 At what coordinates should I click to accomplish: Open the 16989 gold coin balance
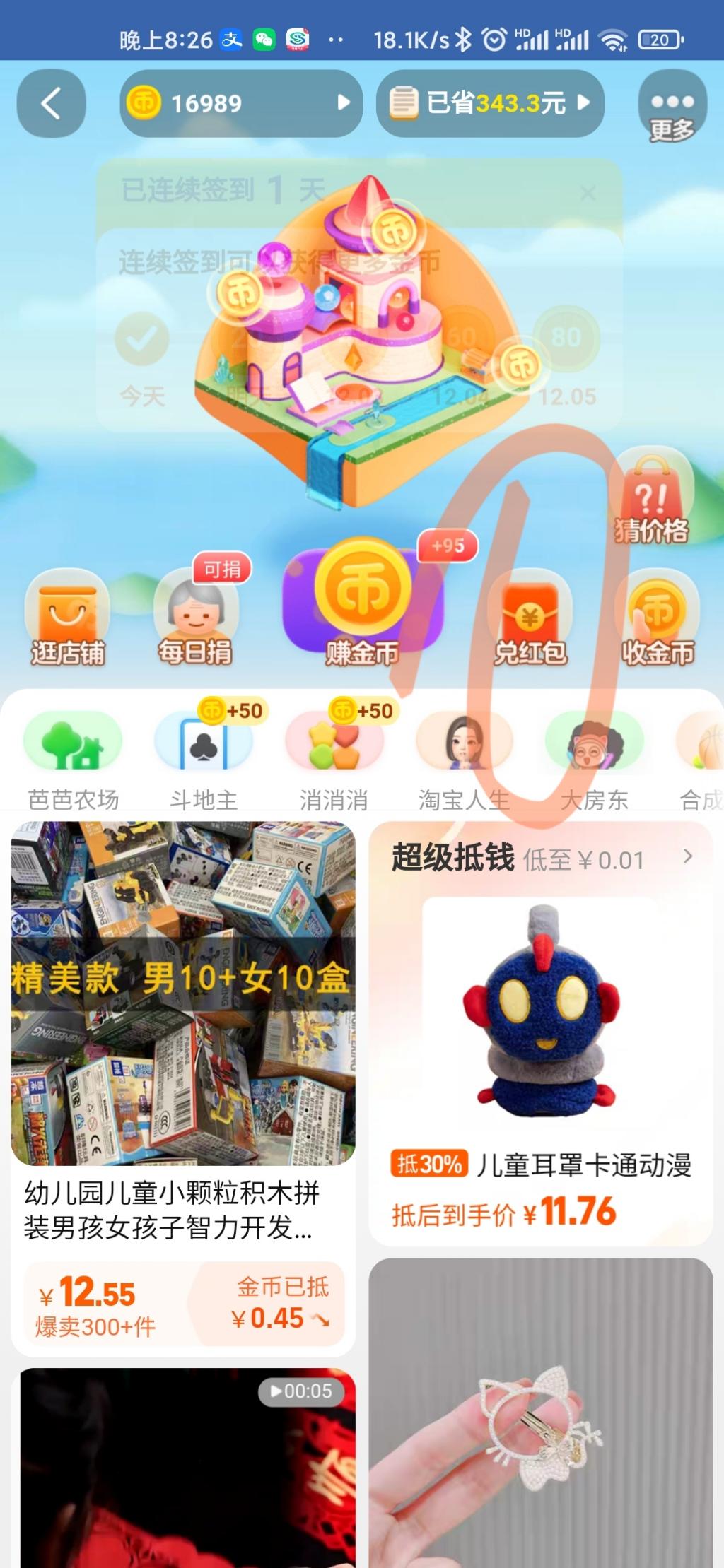[x=240, y=104]
